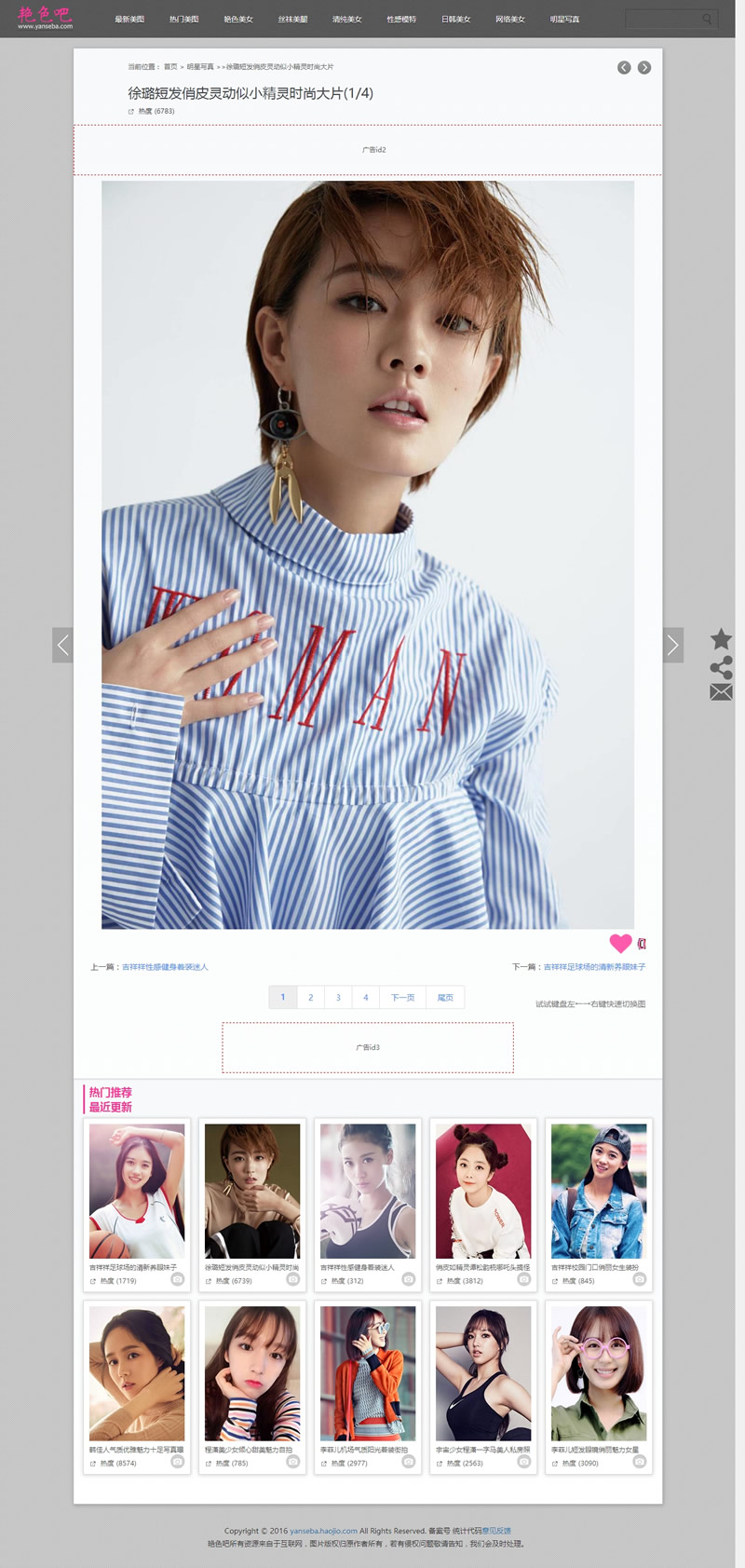Jump to page 2 of the gallery
Image resolution: width=745 pixels, height=1568 pixels.
311,998
